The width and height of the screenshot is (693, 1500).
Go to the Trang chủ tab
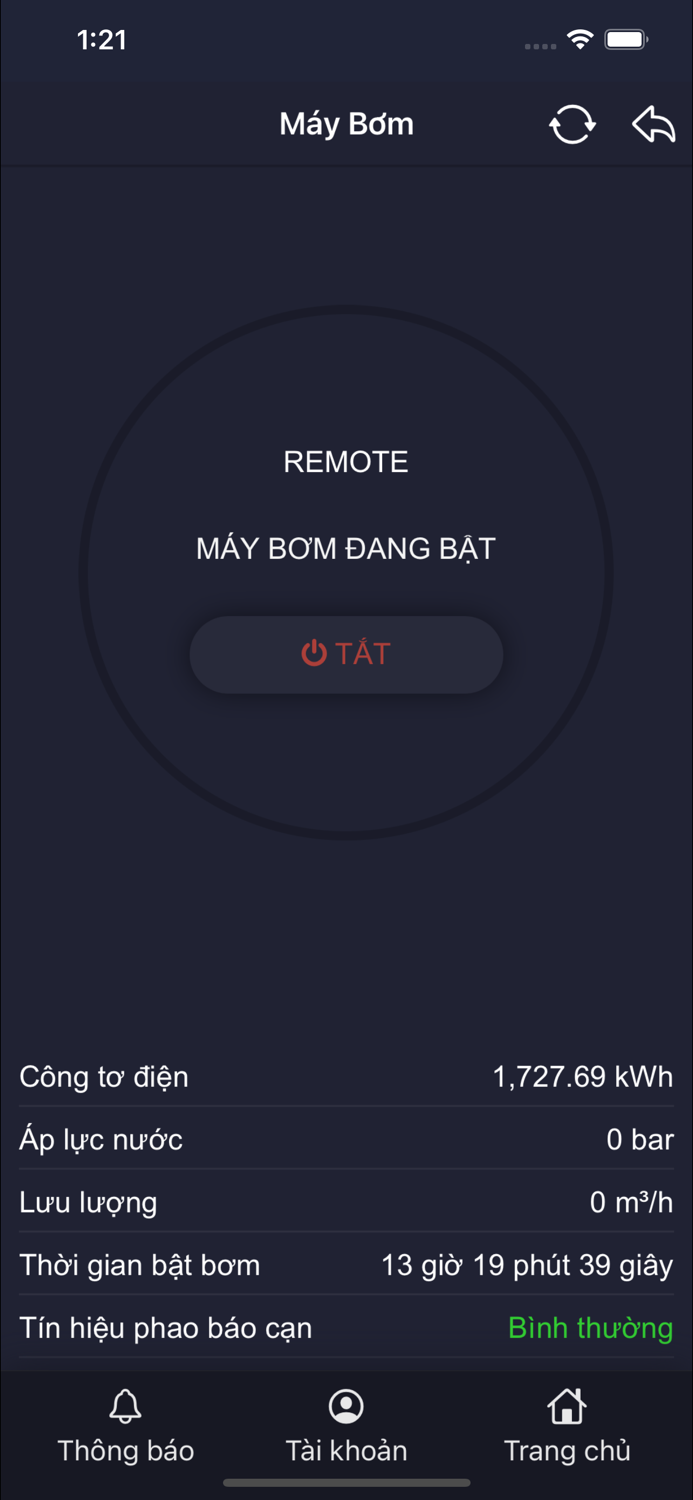point(567,1427)
